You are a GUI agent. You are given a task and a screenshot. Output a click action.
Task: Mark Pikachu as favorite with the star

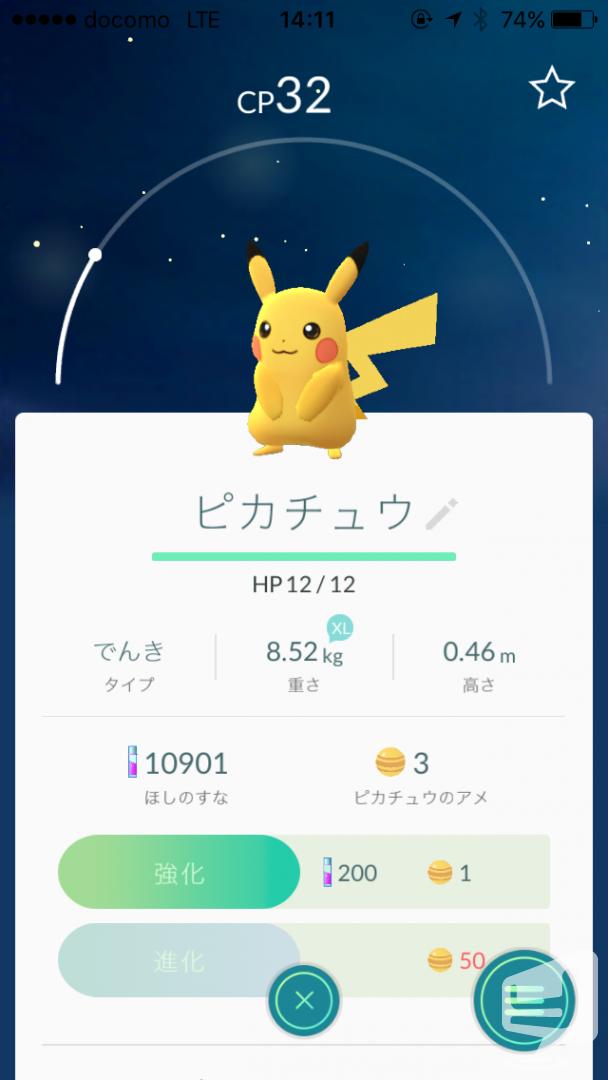(x=552, y=87)
